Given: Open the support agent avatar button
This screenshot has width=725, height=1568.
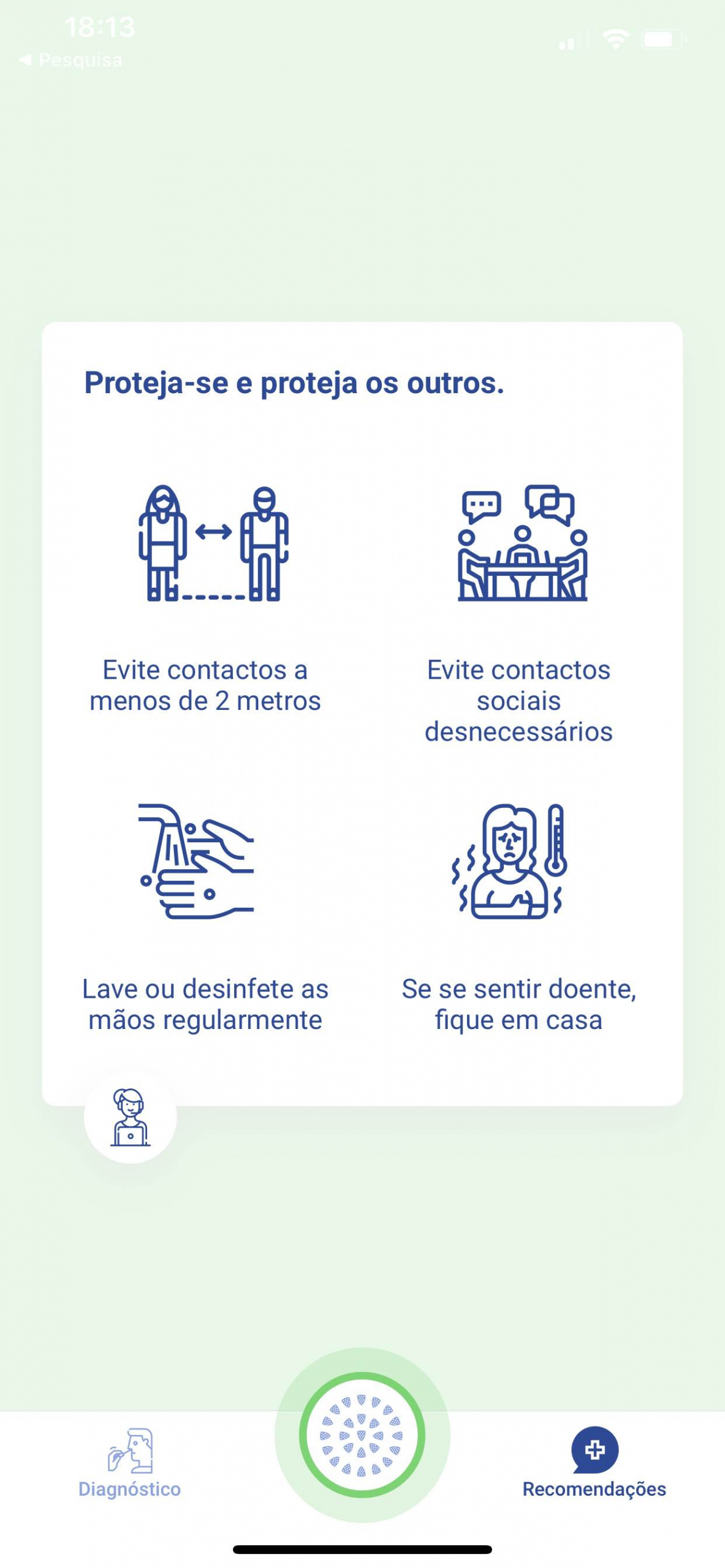Looking at the screenshot, I should [130, 1117].
